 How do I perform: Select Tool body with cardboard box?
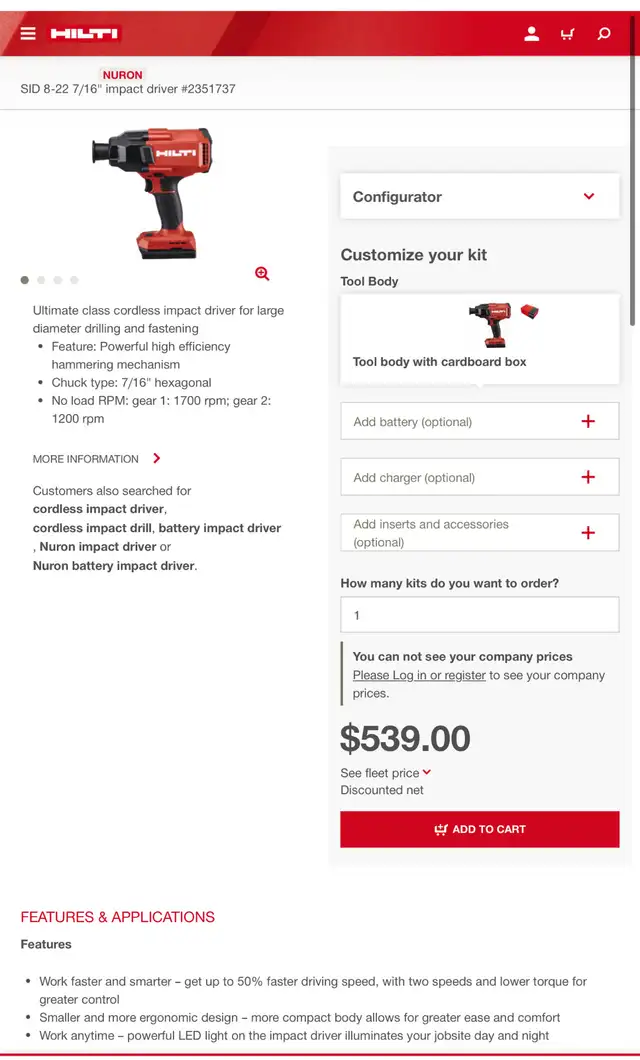[480, 339]
